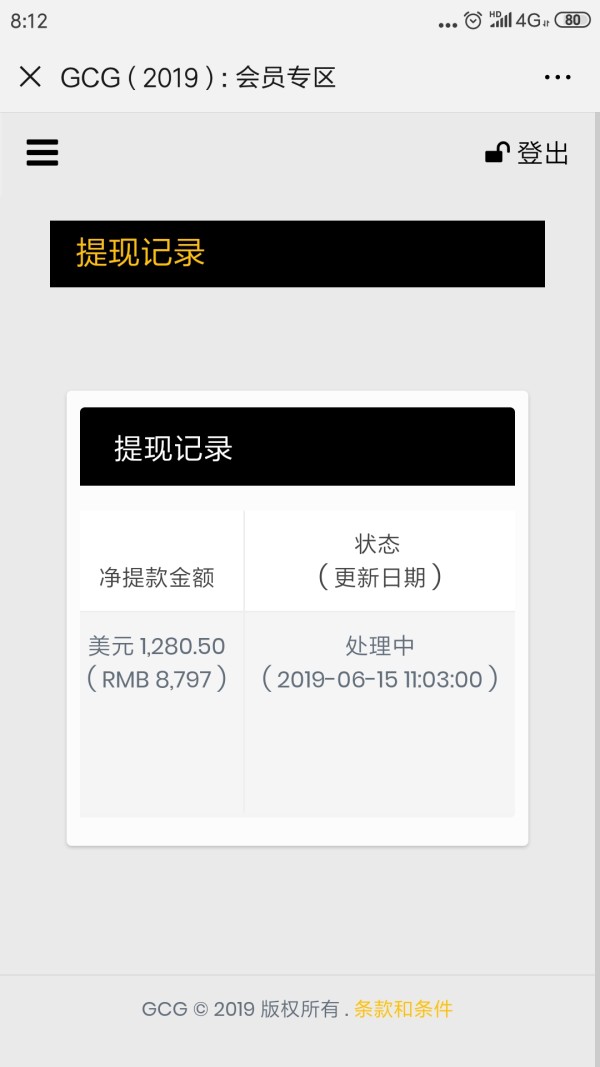Screen dimensions: 600x1067
Task: Close the GCG member area page
Action: (30, 77)
